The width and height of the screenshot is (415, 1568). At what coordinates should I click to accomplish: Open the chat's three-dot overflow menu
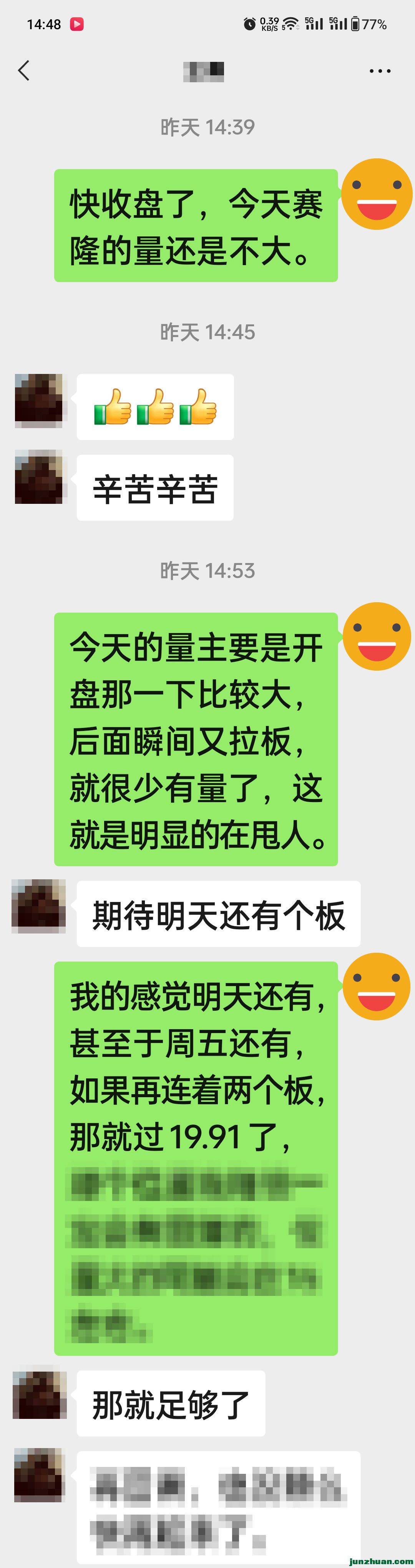tap(380, 71)
